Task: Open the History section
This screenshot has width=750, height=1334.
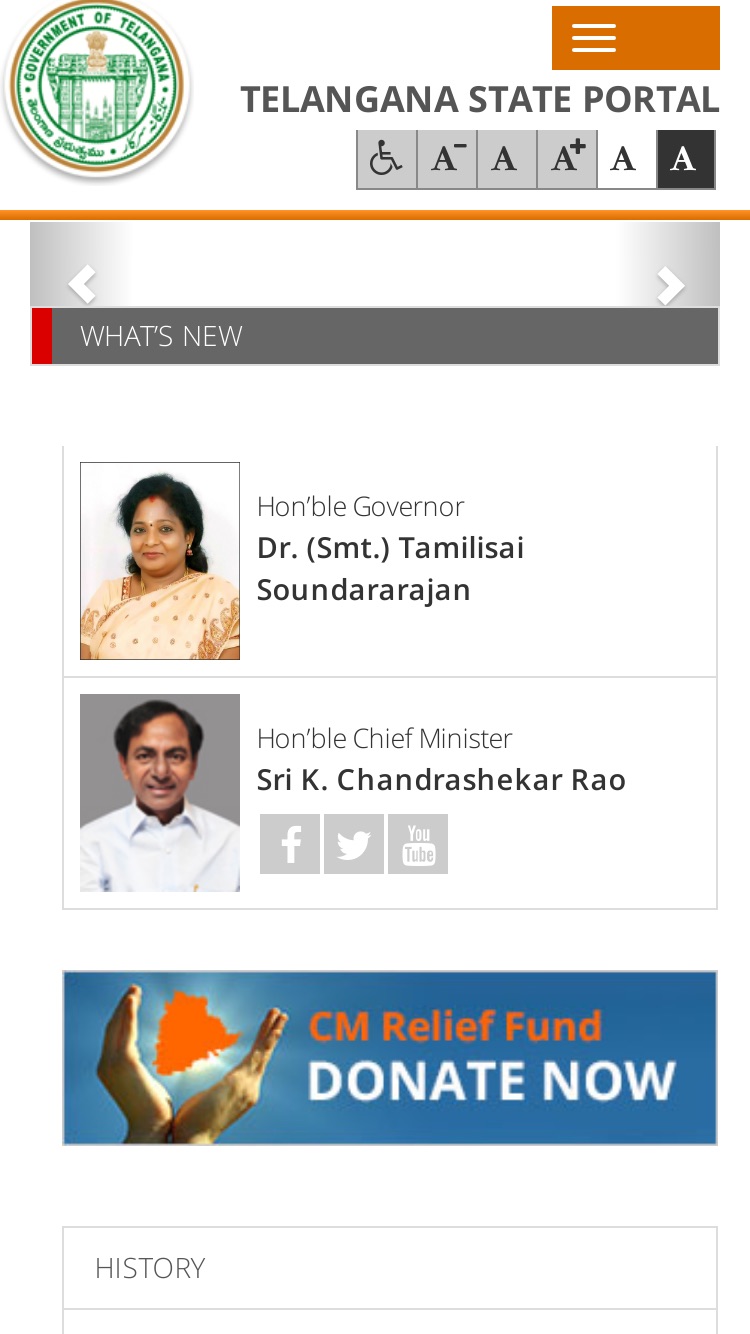Action: tap(390, 1268)
